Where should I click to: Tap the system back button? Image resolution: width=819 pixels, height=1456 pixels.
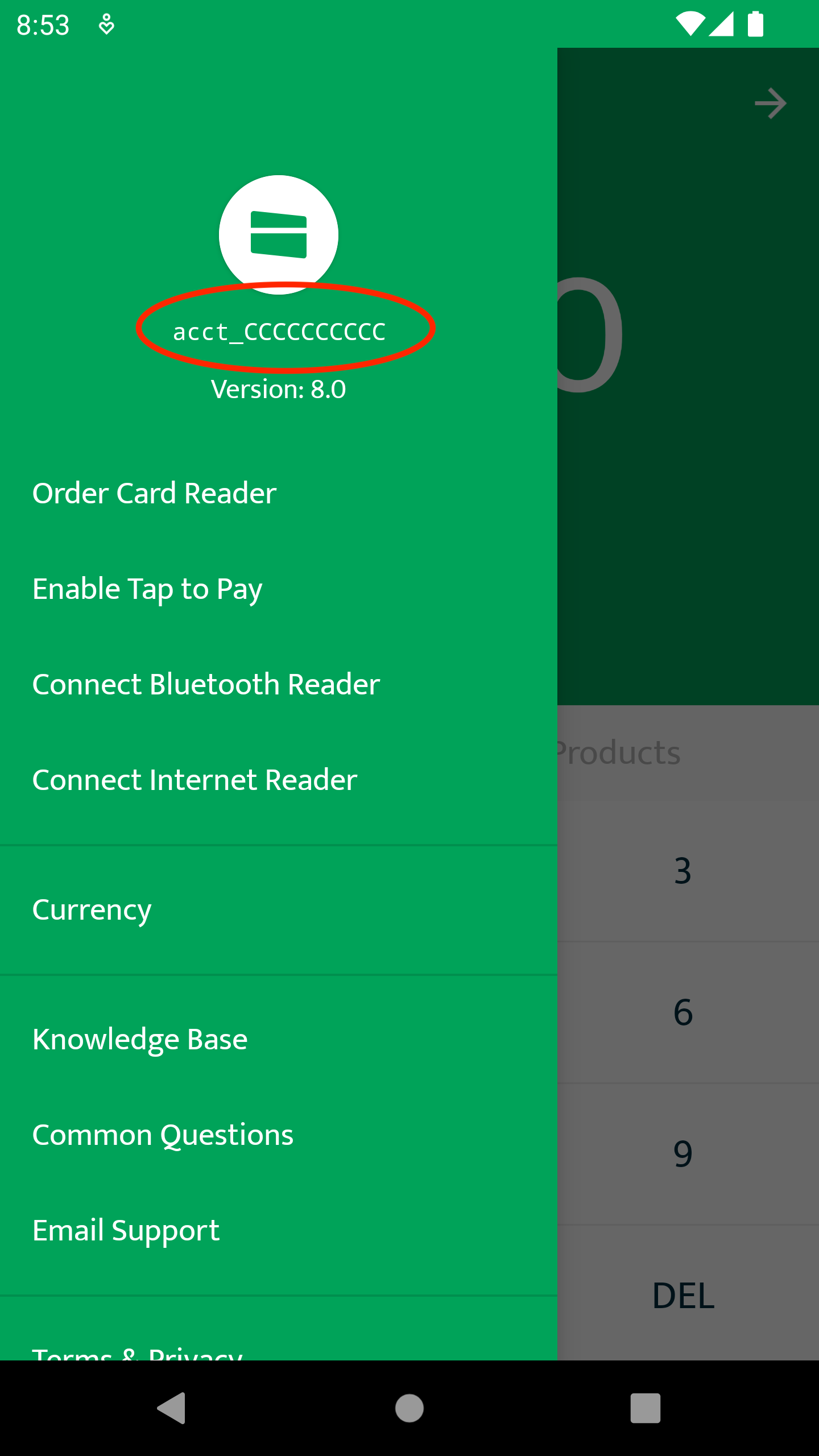coord(171,1408)
